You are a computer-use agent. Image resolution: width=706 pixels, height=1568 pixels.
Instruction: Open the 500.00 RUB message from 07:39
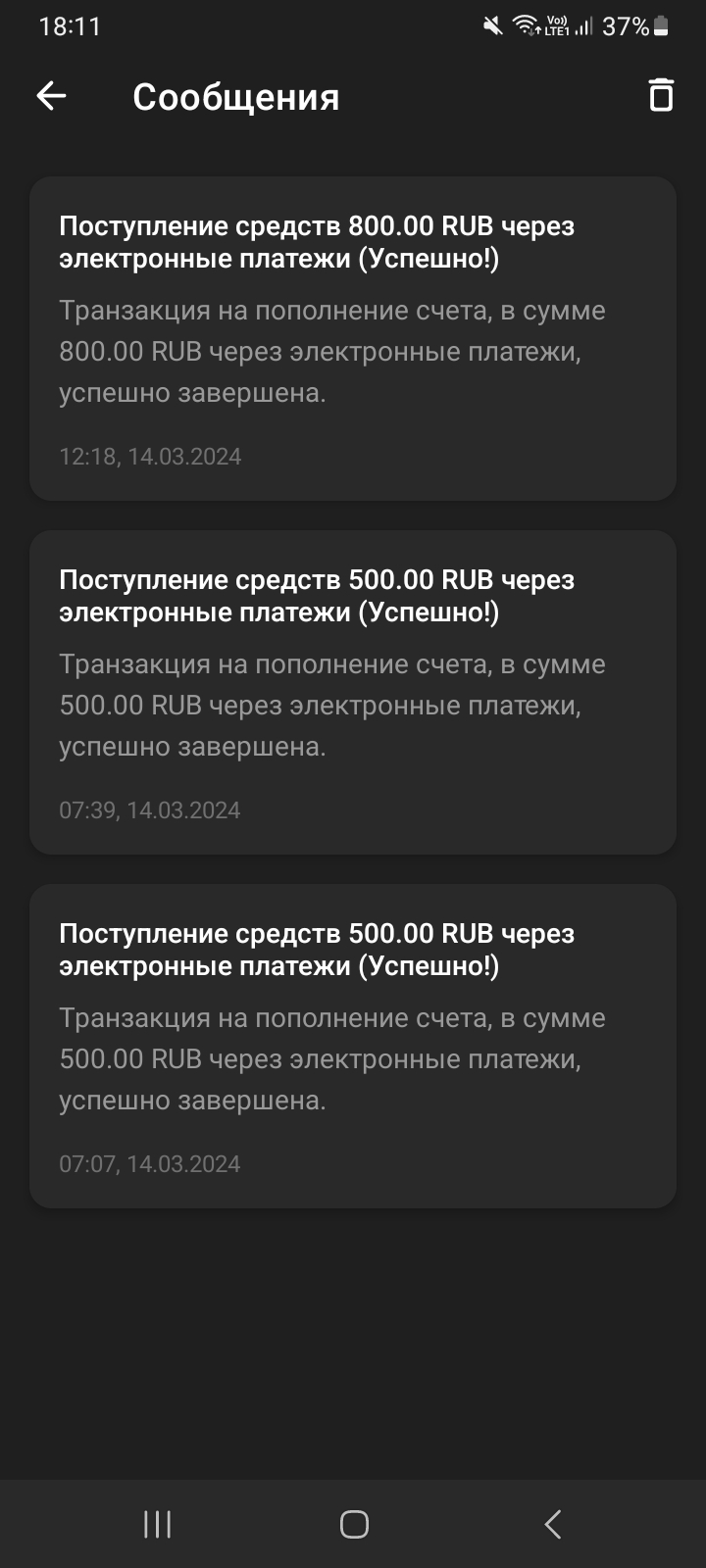(353, 692)
